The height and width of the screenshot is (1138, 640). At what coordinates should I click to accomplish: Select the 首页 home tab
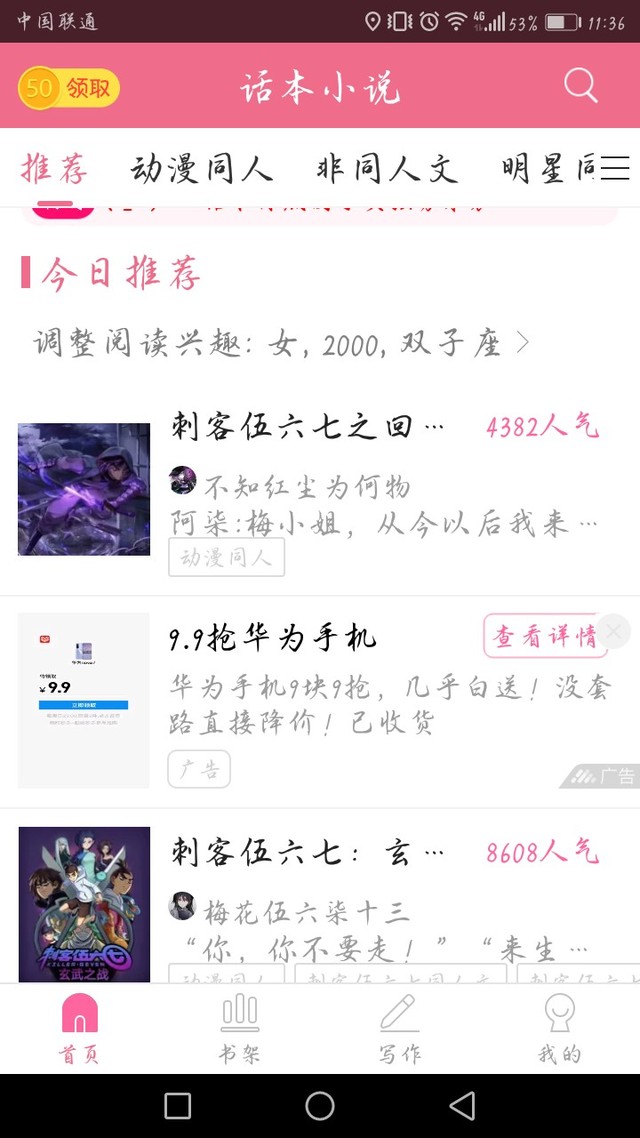tap(79, 1028)
